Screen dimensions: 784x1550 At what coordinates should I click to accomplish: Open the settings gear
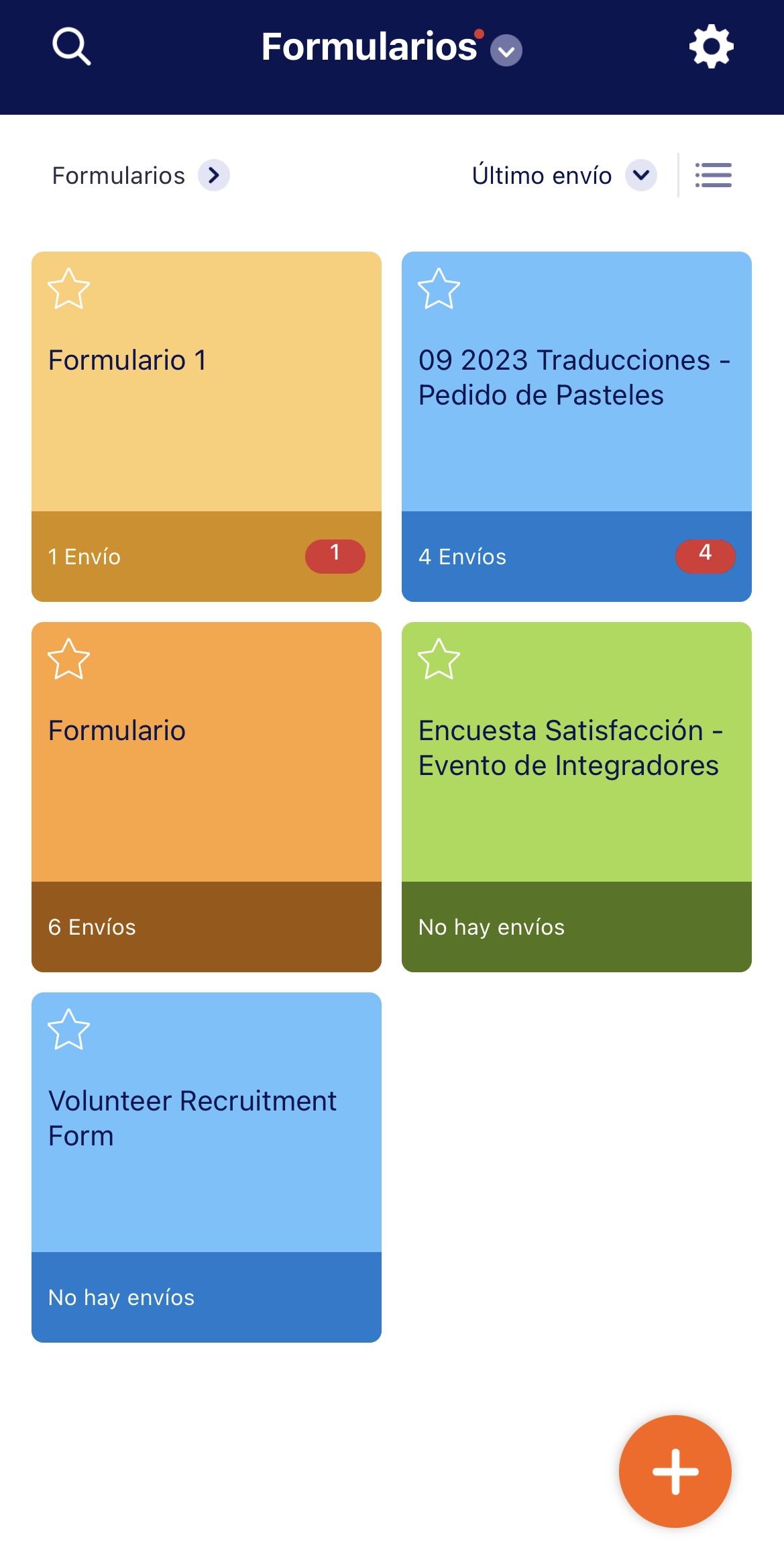tap(711, 46)
